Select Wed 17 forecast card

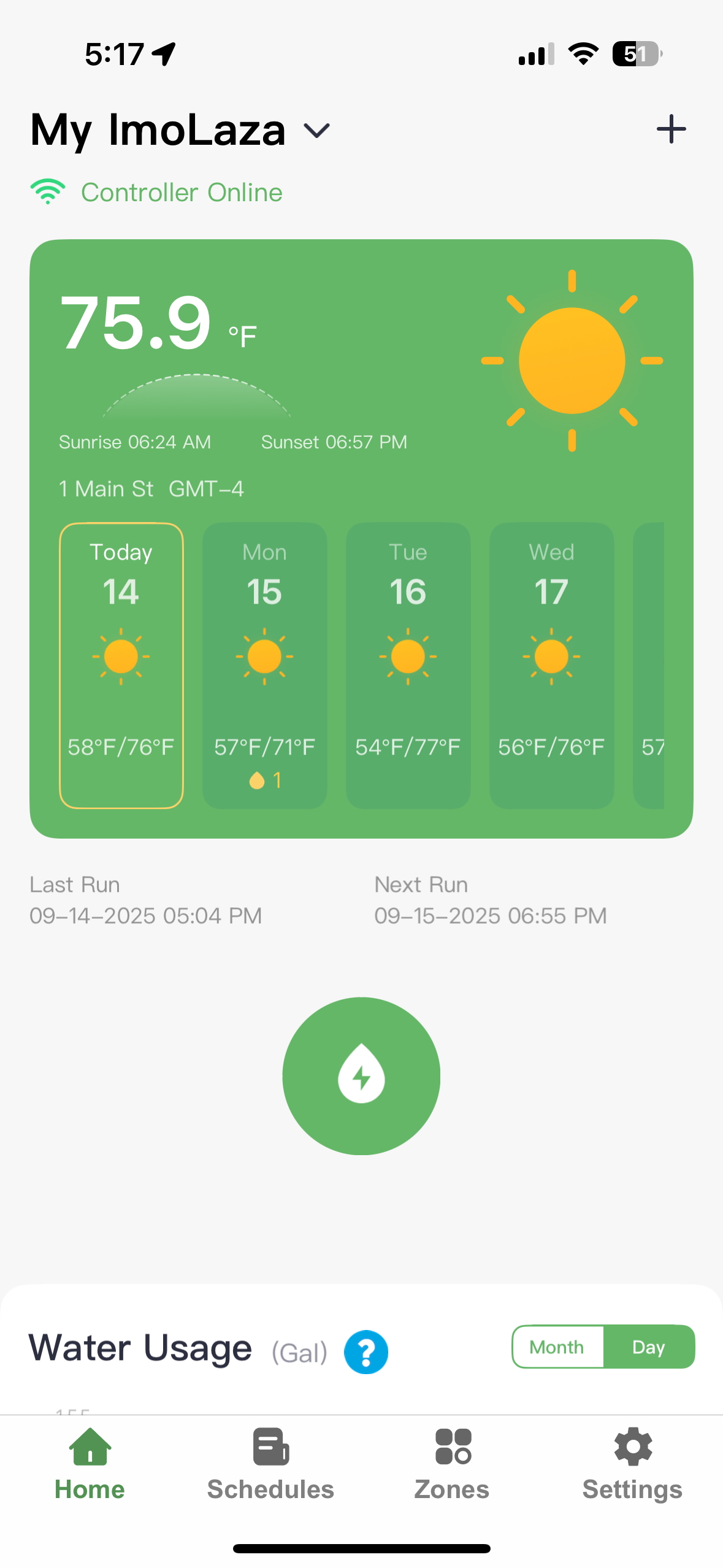(x=551, y=665)
